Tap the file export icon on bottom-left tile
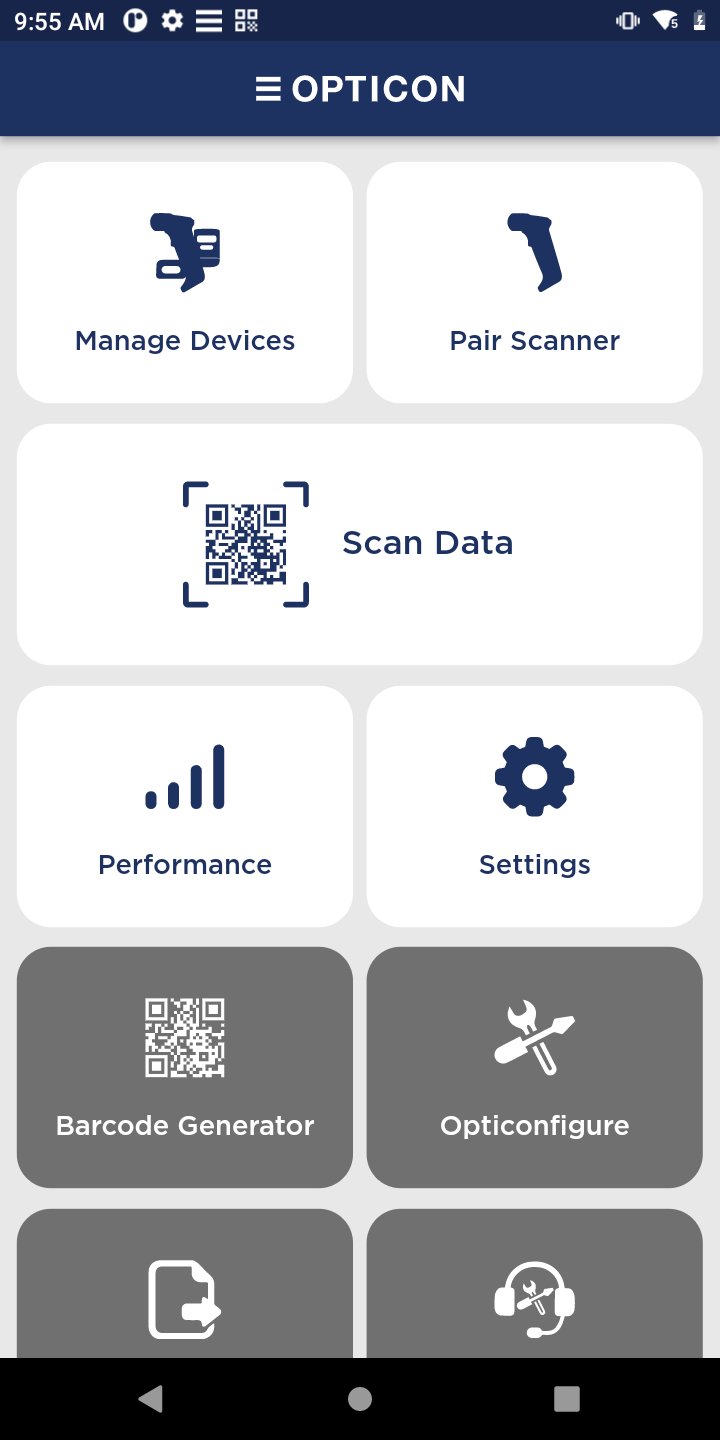The image size is (720, 1440). coord(184,1300)
